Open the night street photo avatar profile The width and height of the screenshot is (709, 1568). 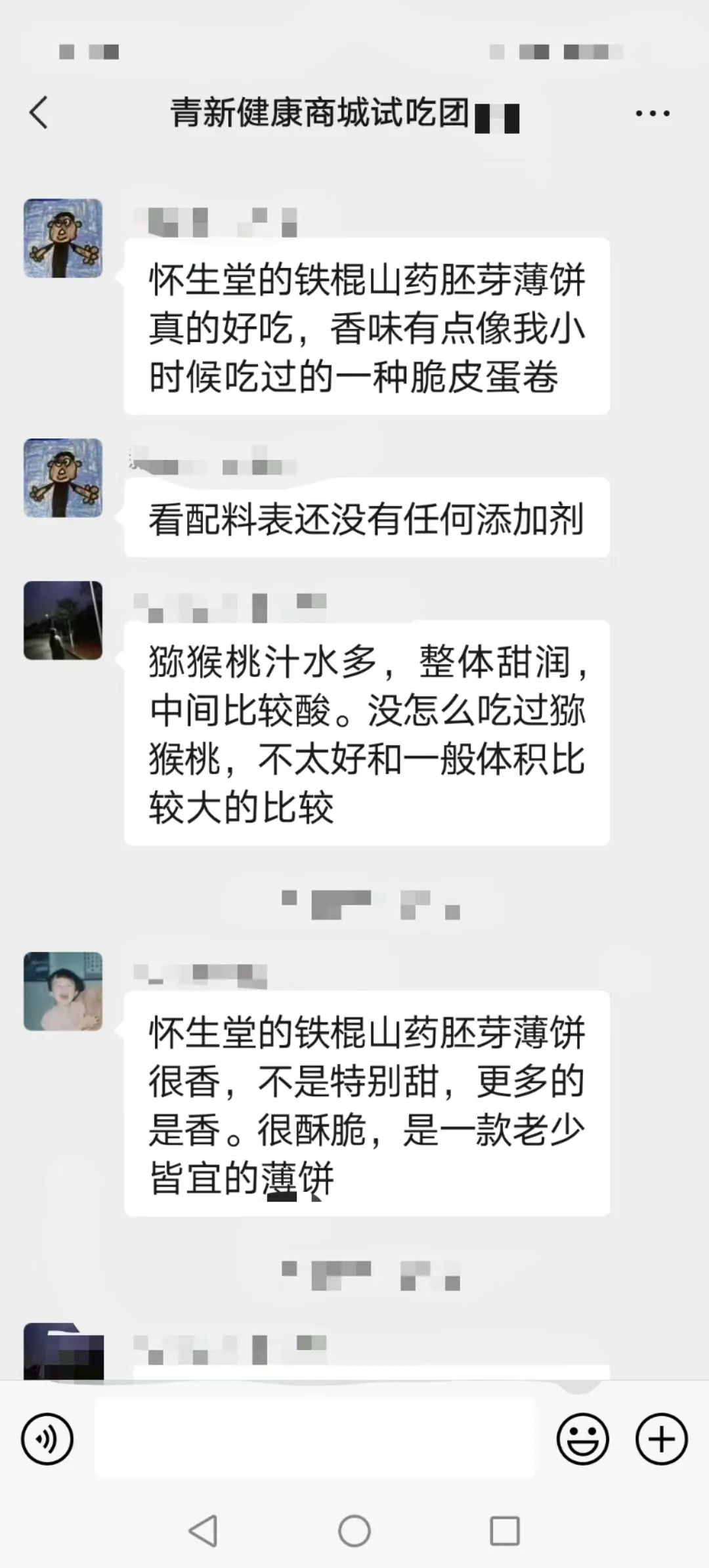point(63,620)
